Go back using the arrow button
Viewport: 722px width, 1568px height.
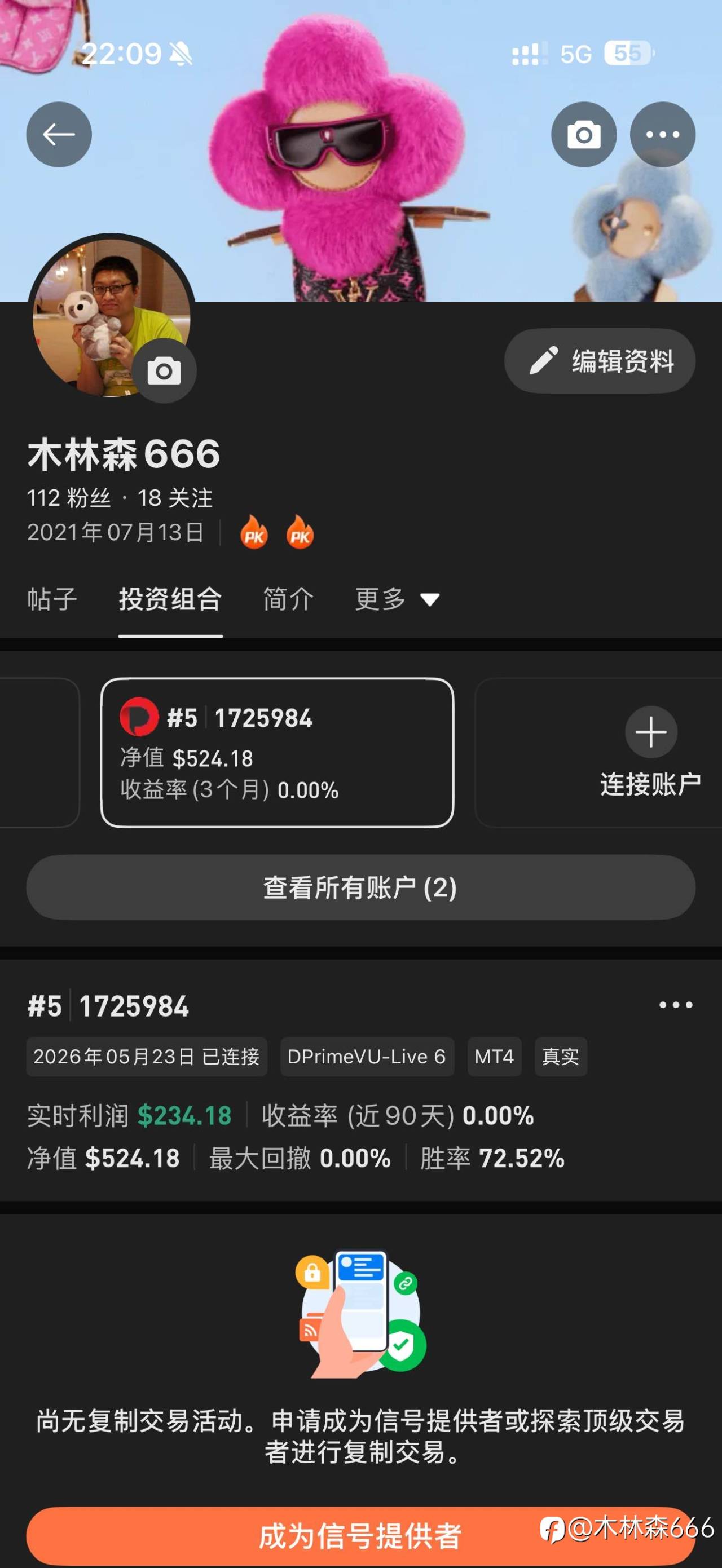(59, 135)
